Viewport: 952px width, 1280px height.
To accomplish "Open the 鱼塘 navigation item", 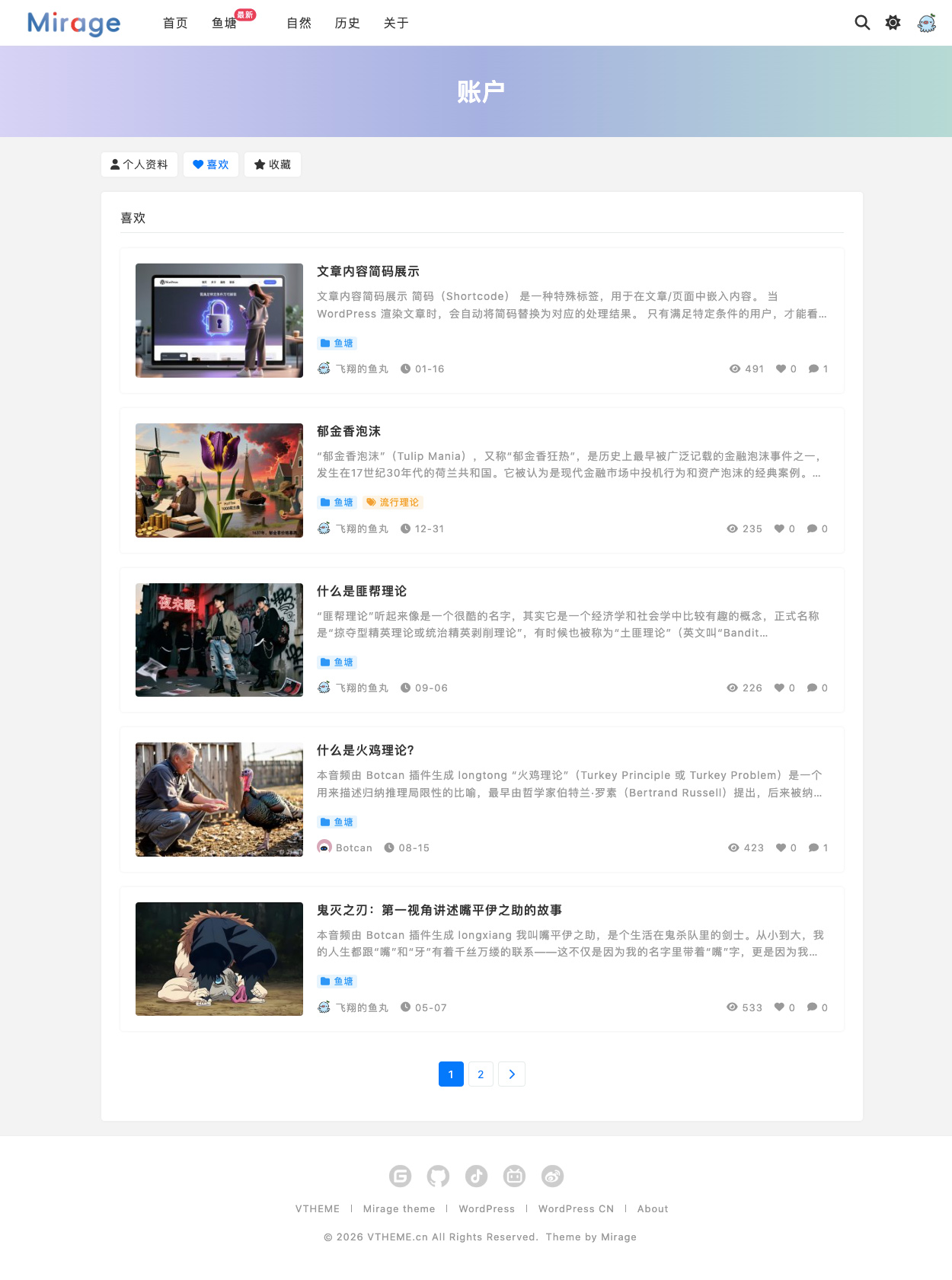I will [224, 24].
